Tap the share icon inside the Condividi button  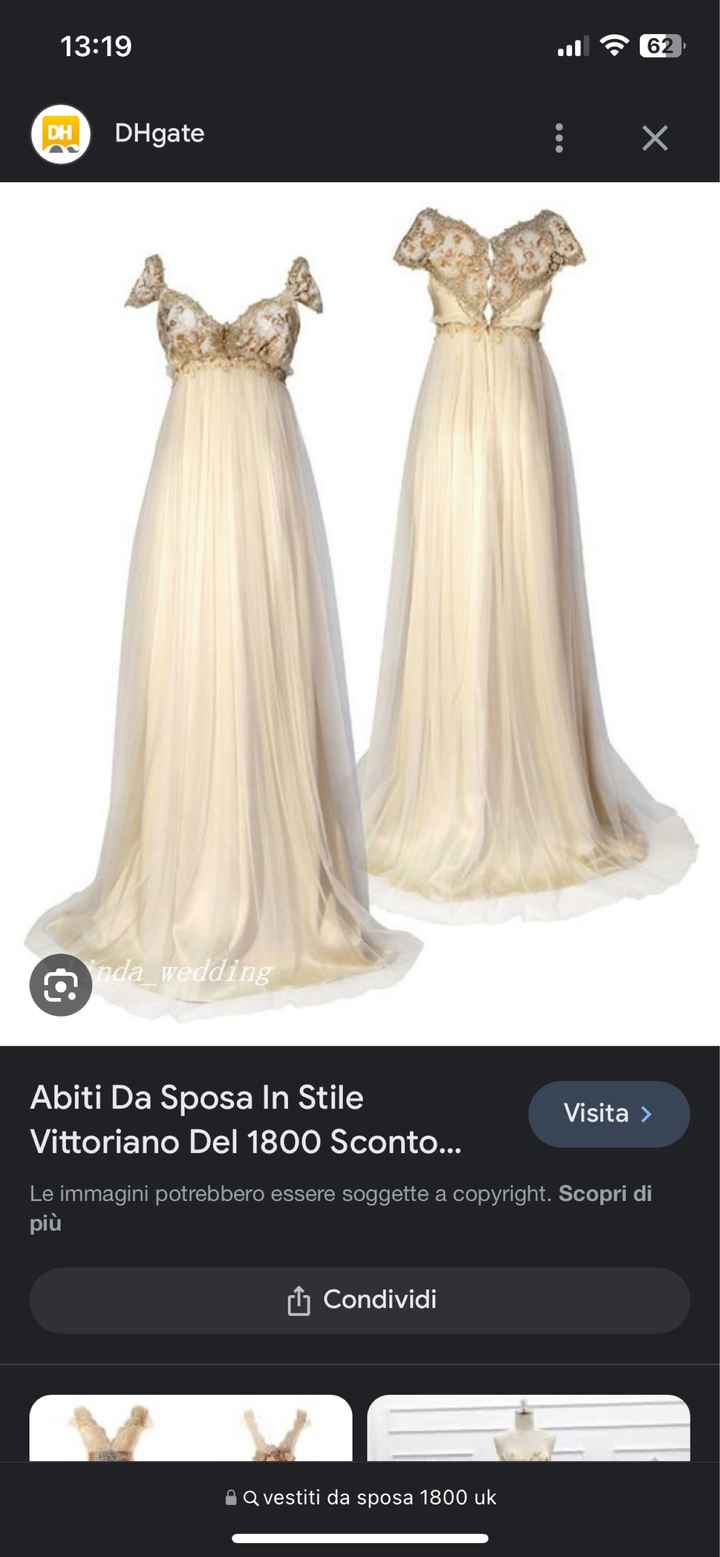point(297,1300)
